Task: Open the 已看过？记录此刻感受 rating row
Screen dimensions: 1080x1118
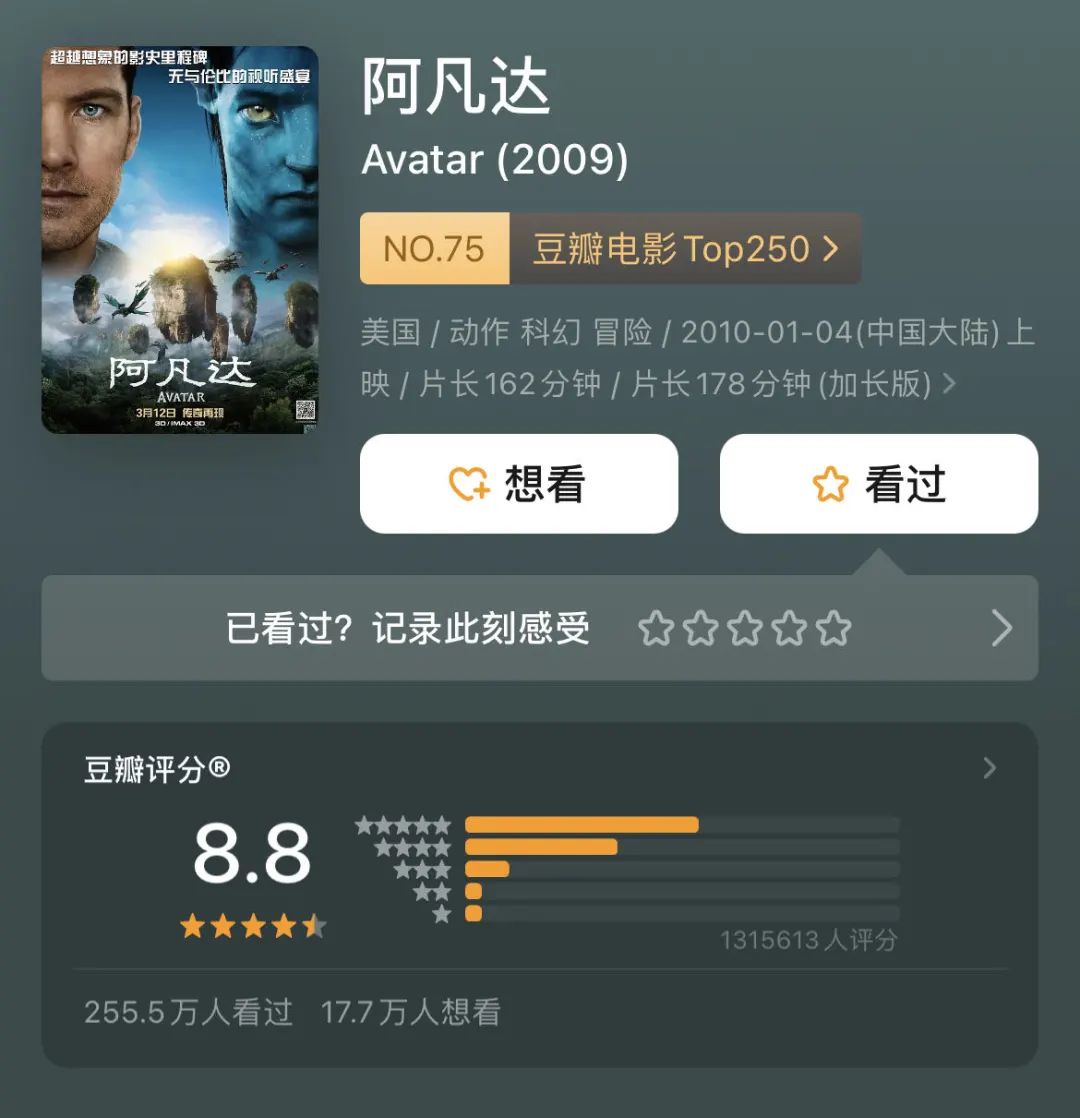Action: point(539,629)
